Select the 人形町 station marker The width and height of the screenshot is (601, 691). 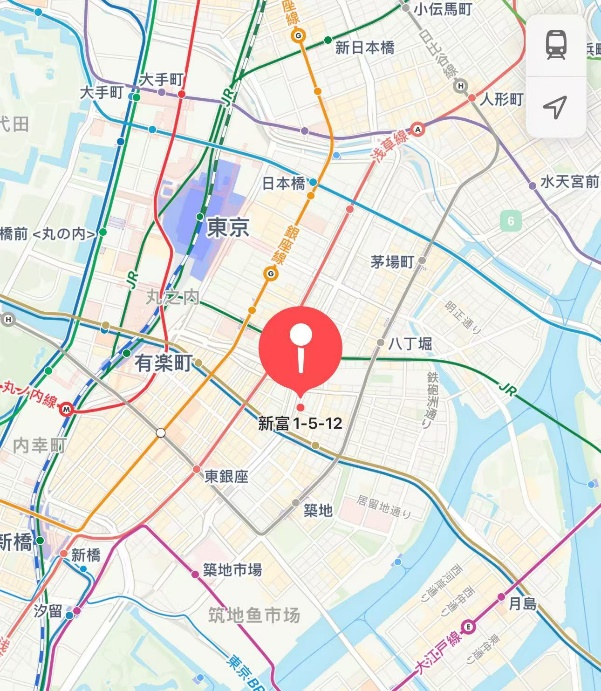click(x=472, y=98)
